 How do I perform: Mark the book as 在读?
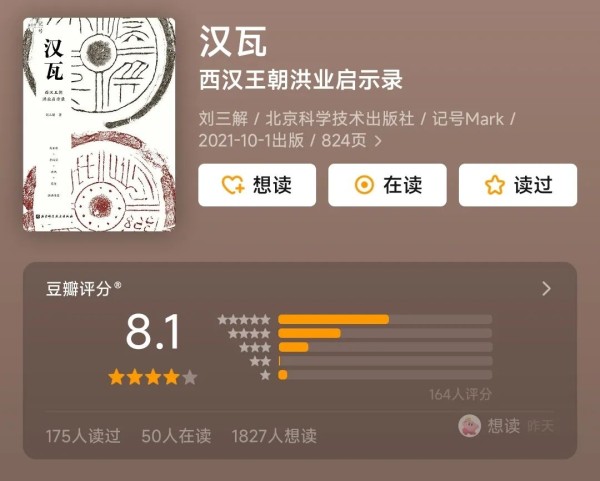click(387, 185)
